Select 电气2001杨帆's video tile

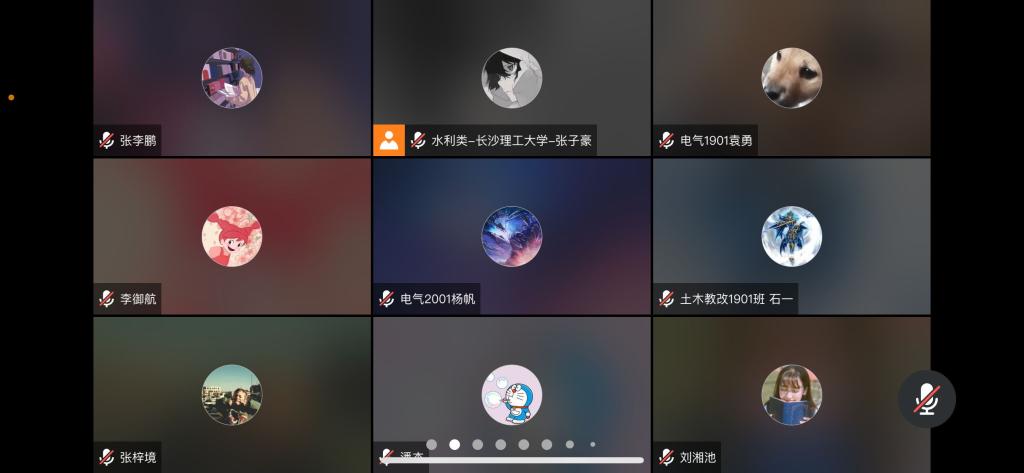coord(511,236)
